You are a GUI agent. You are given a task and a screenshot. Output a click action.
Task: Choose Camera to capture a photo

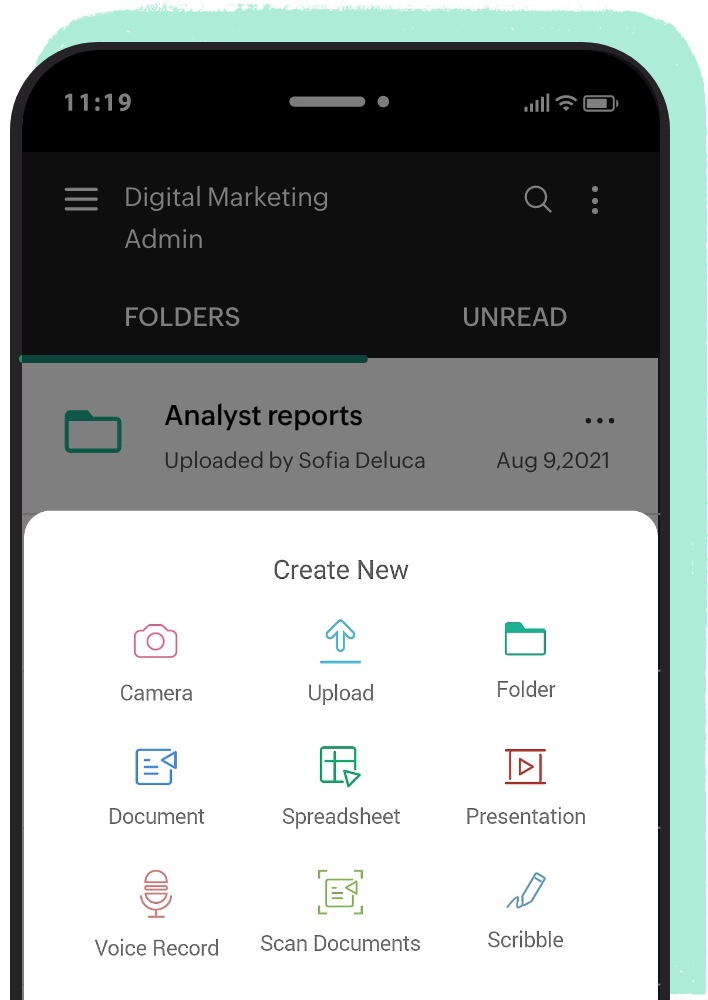coord(156,660)
